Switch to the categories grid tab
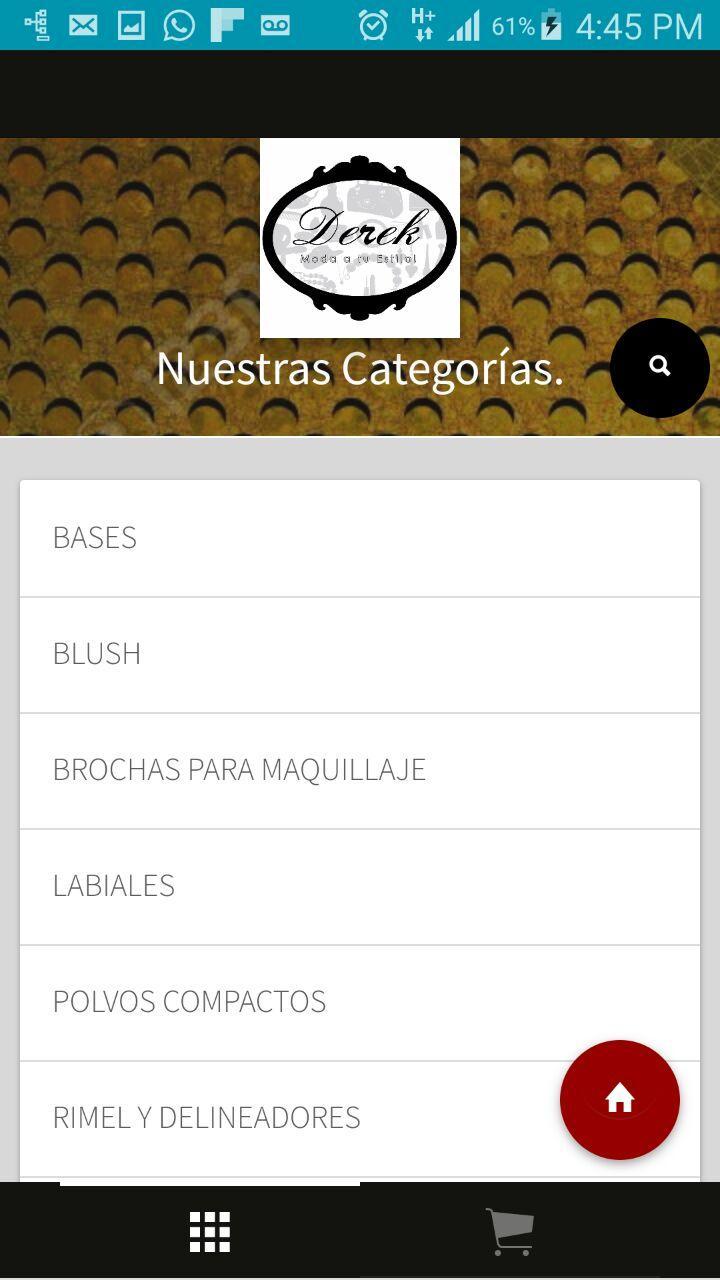 pos(210,1232)
